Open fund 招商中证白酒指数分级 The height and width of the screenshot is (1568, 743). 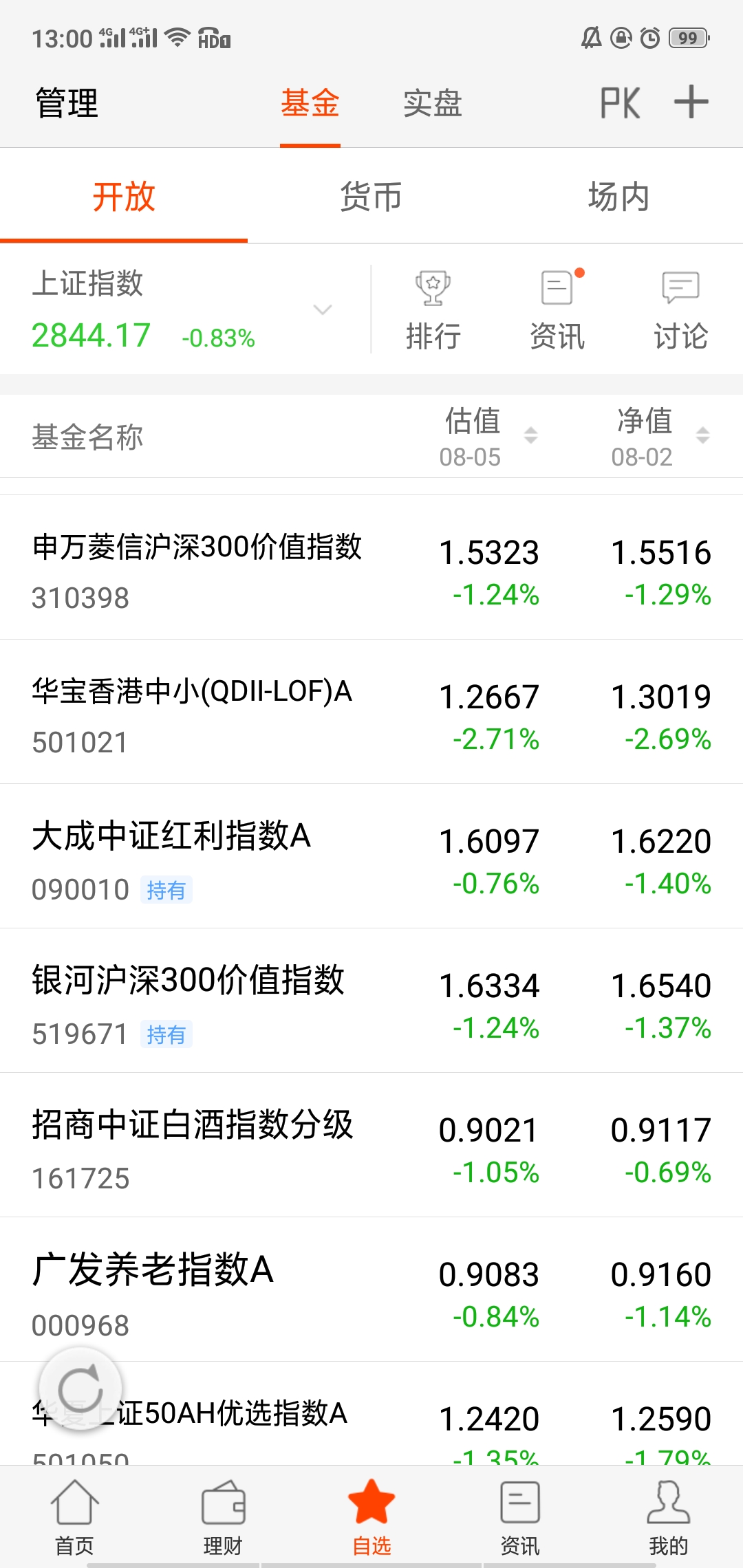[371, 1145]
